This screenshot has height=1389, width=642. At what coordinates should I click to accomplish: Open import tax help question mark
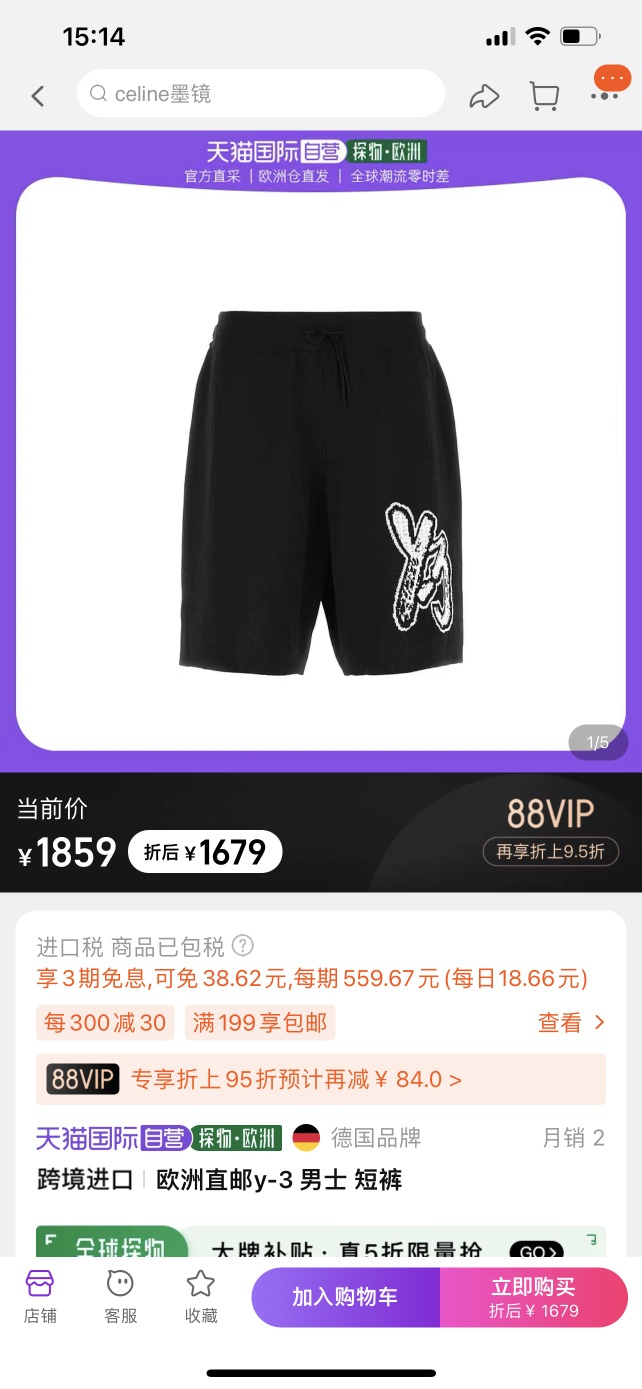[243, 945]
